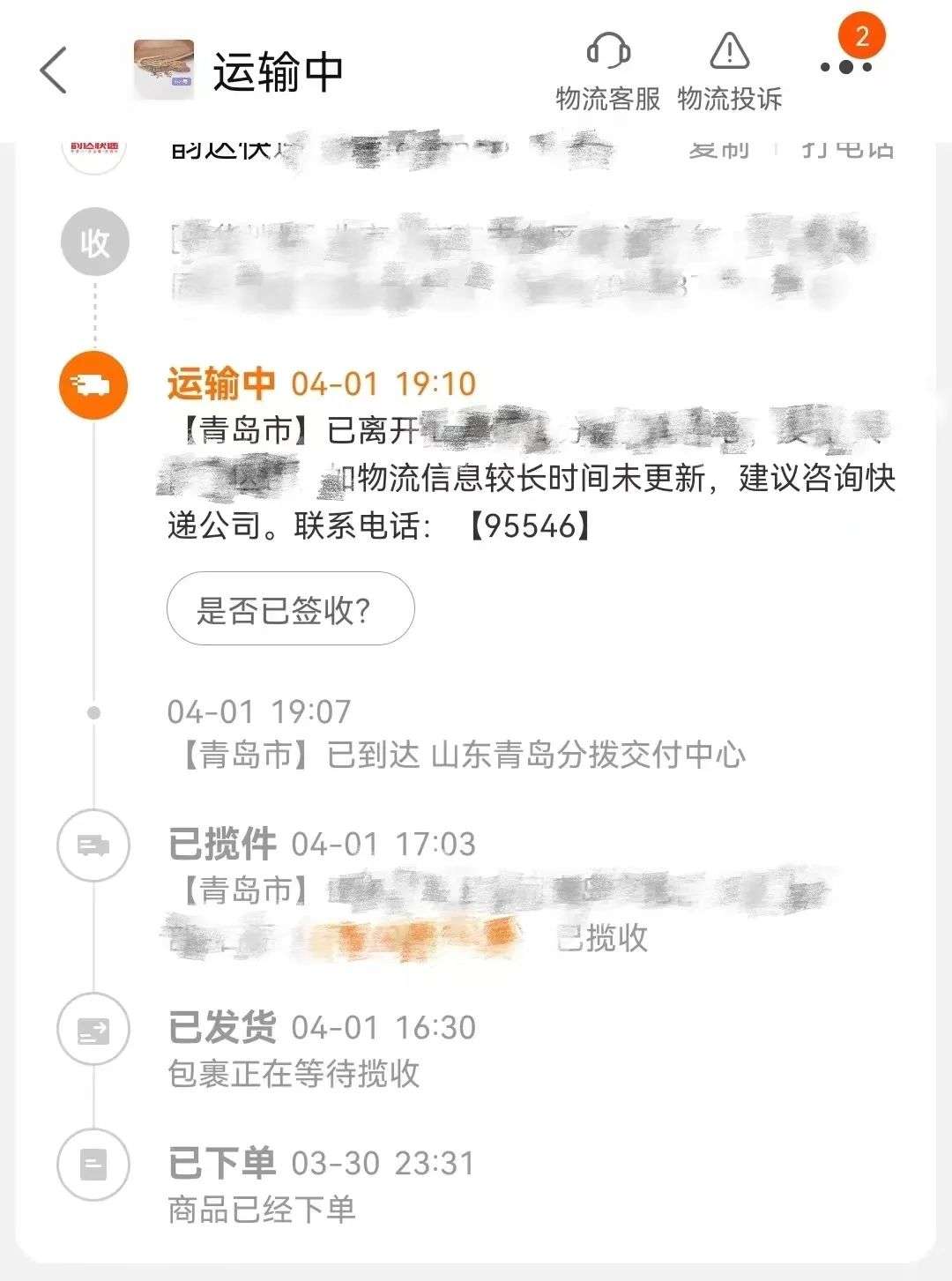Open 物流客服 logistics customer service
The width and height of the screenshot is (952, 1281).
[x=607, y=72]
